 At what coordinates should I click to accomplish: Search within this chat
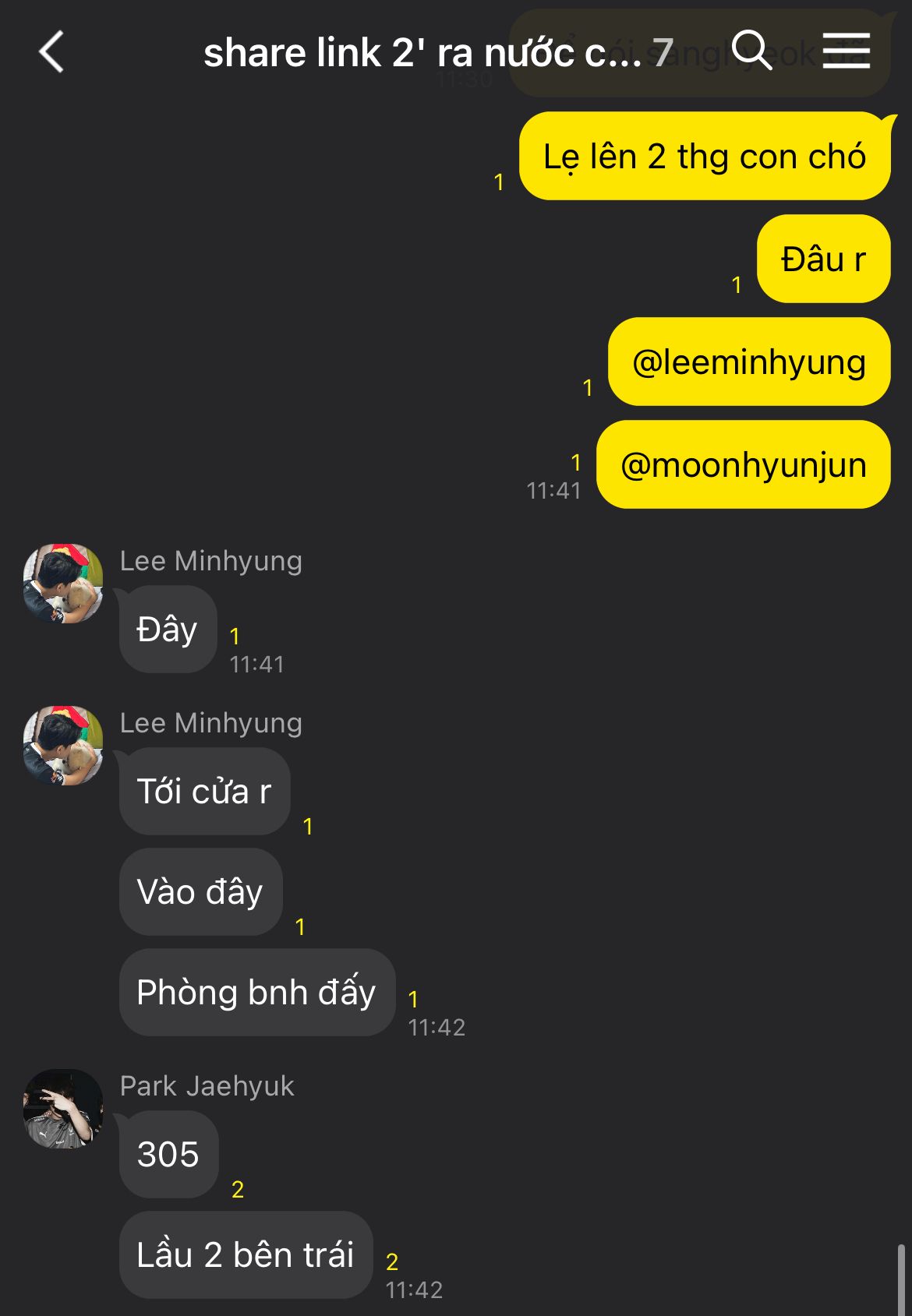[x=751, y=51]
